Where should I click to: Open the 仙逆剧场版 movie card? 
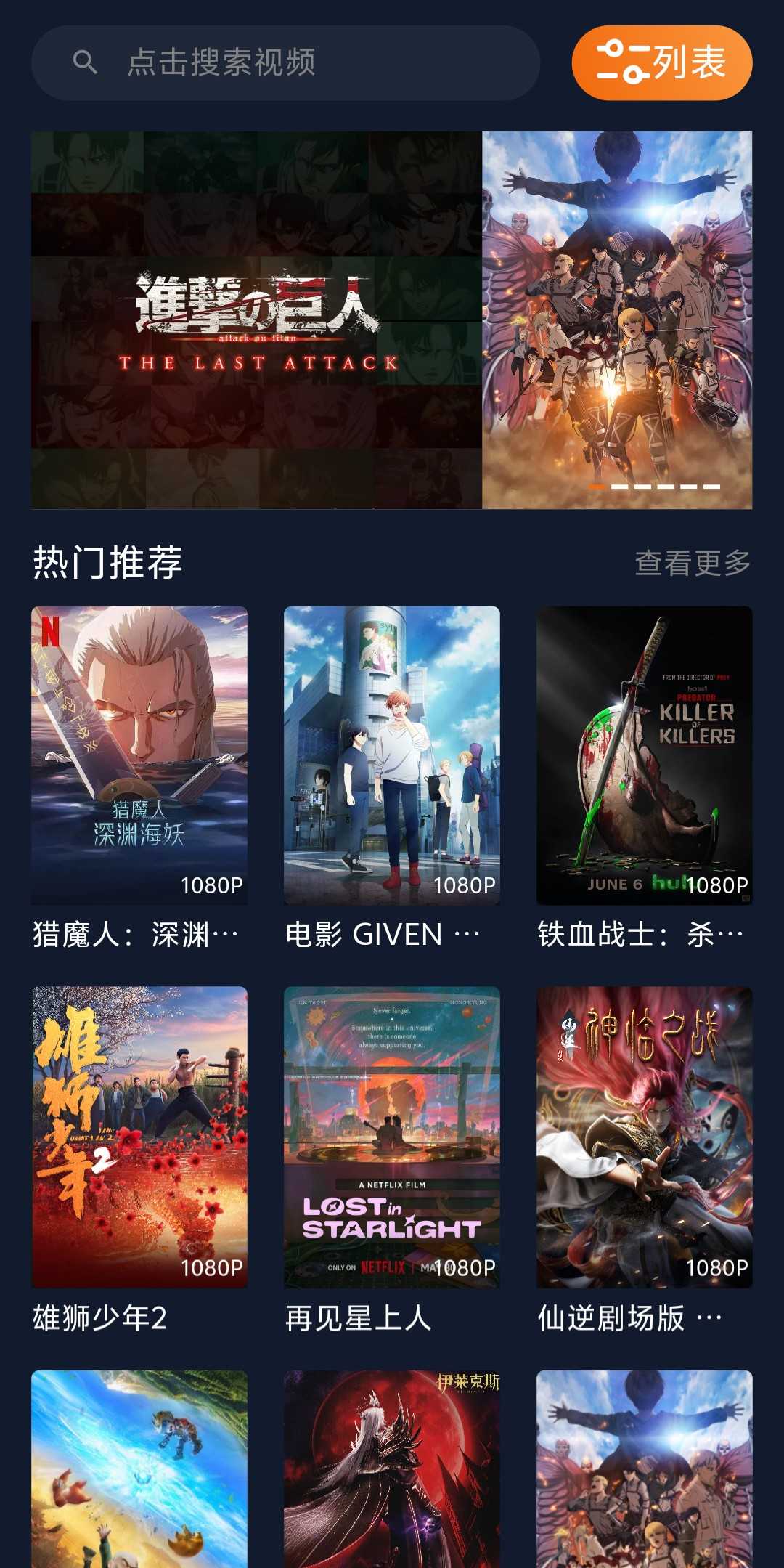pos(644,1137)
